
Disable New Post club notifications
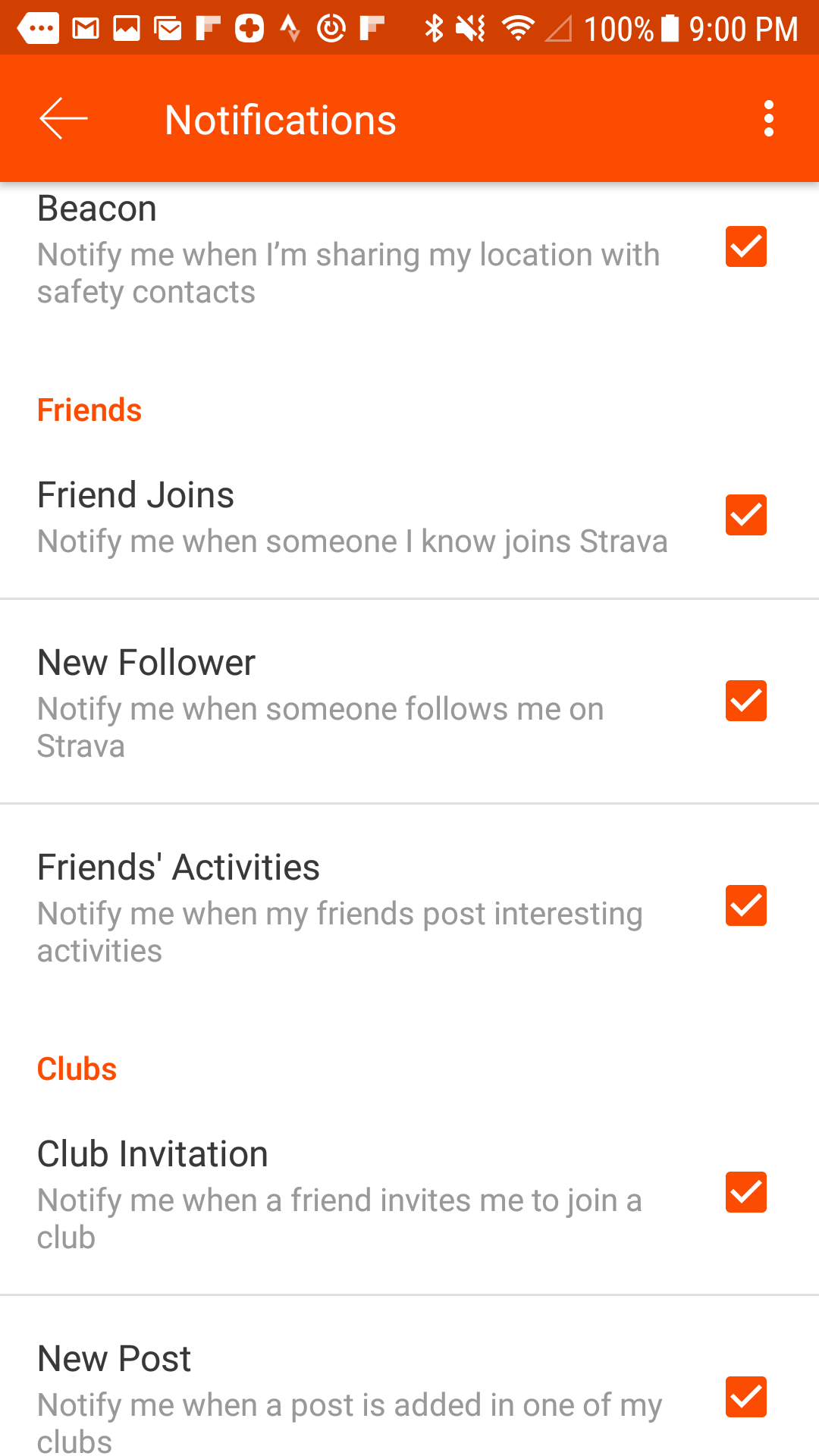pyautogui.click(x=746, y=1397)
